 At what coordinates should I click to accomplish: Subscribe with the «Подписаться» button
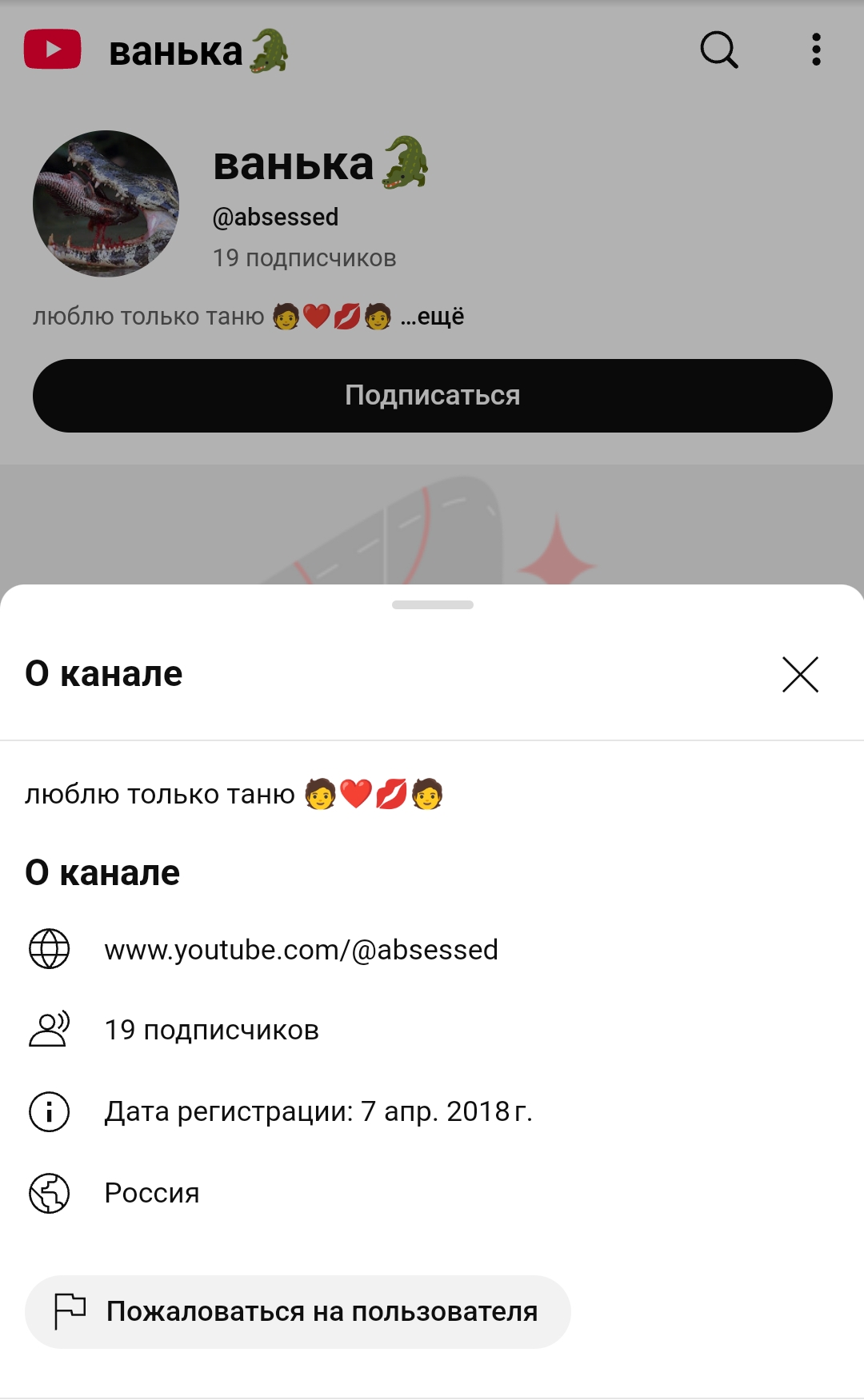(x=432, y=395)
